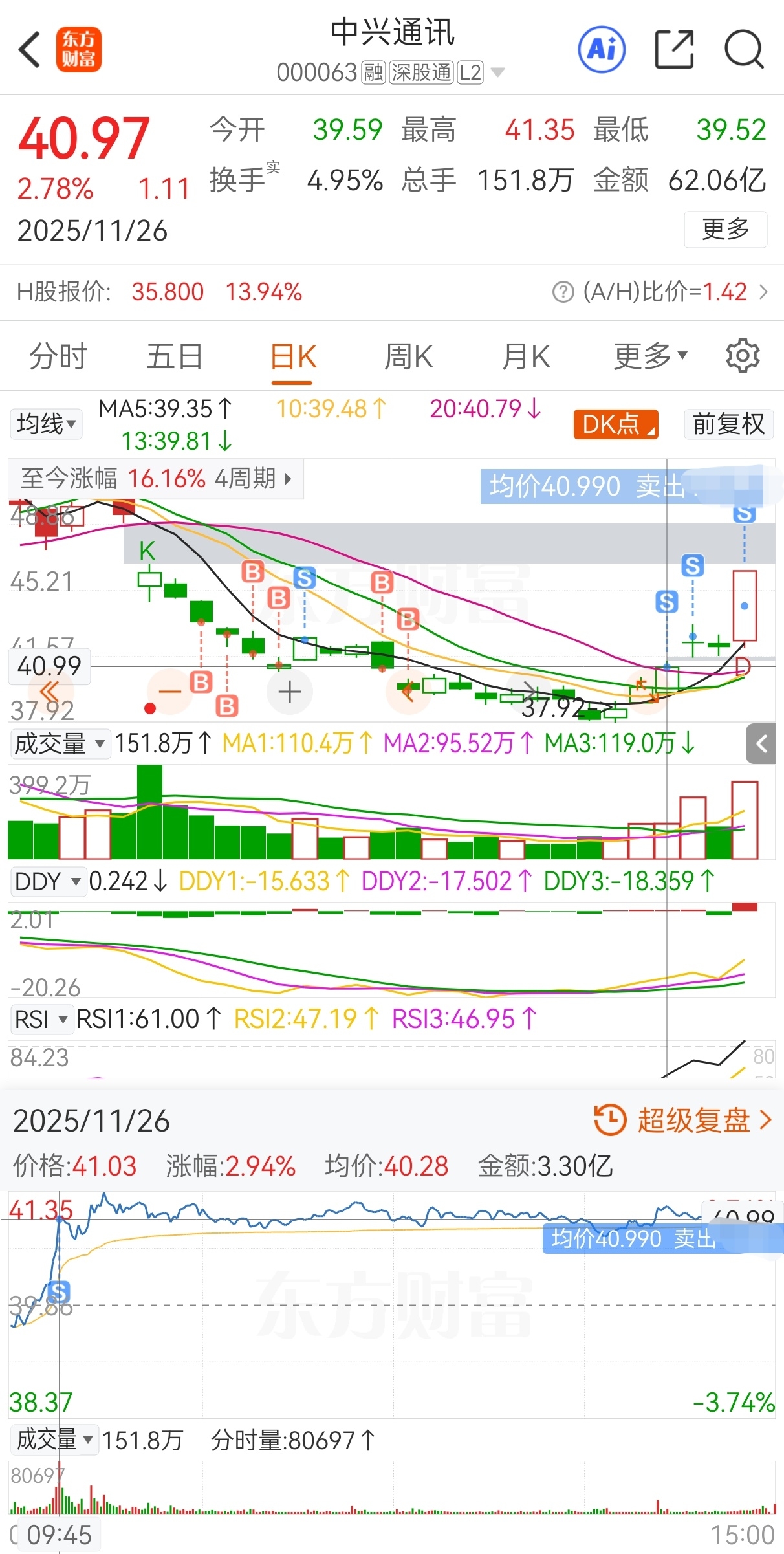
Task: Open chart settings gear
Action: 743,355
